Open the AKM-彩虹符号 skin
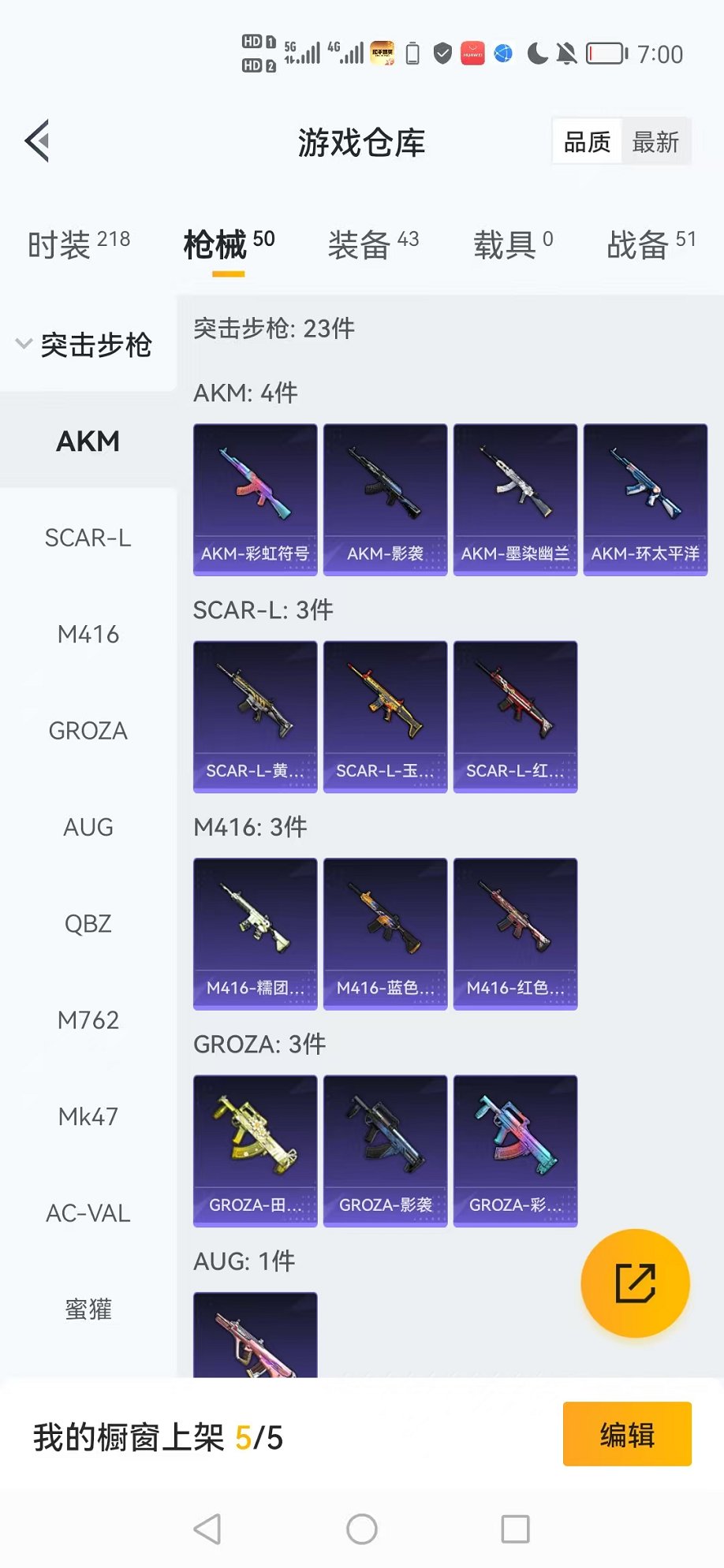The width and height of the screenshot is (724, 1568). [x=256, y=500]
